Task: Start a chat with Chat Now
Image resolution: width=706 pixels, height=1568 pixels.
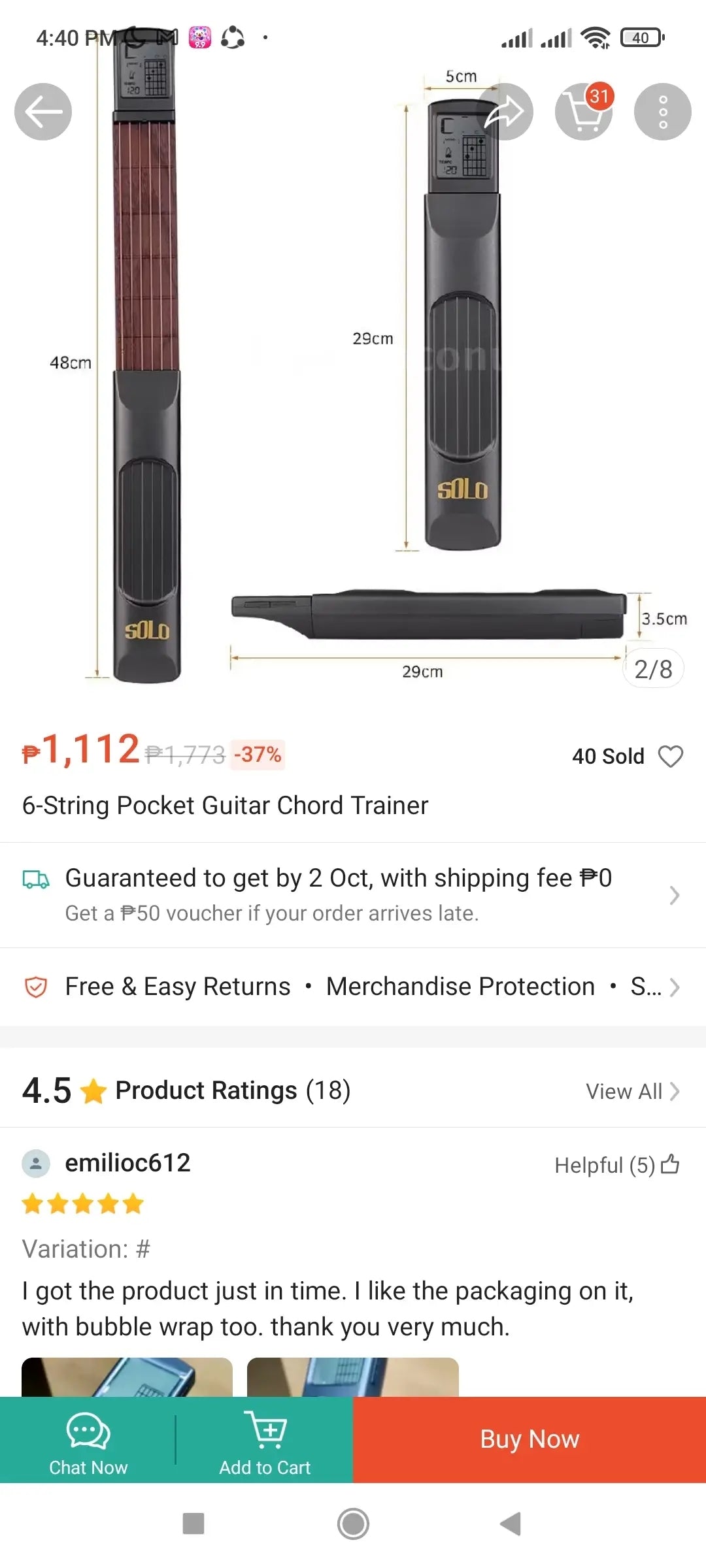Action: click(88, 1440)
